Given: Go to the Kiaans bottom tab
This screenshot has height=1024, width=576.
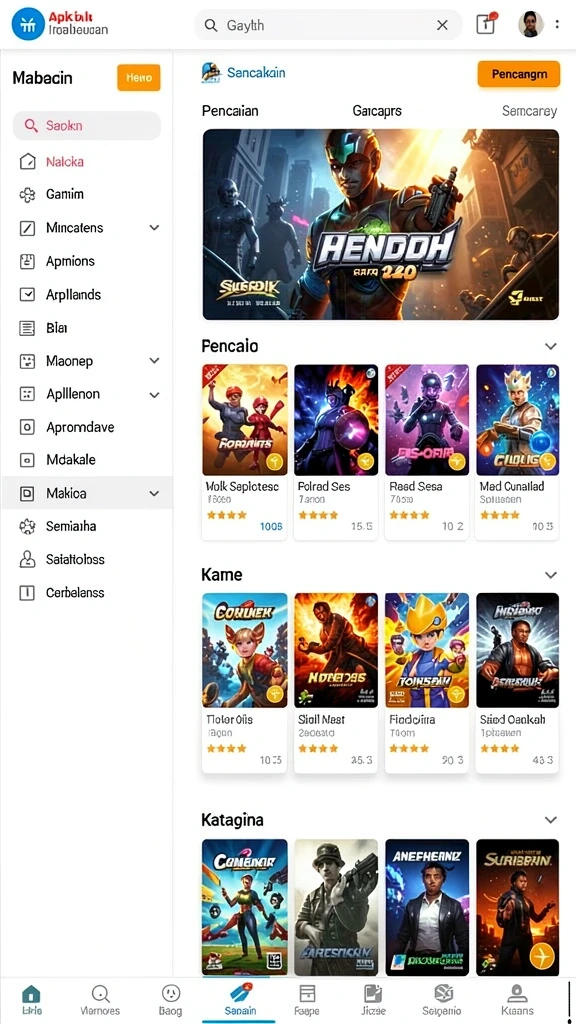Looking at the screenshot, I should [x=517, y=1000].
